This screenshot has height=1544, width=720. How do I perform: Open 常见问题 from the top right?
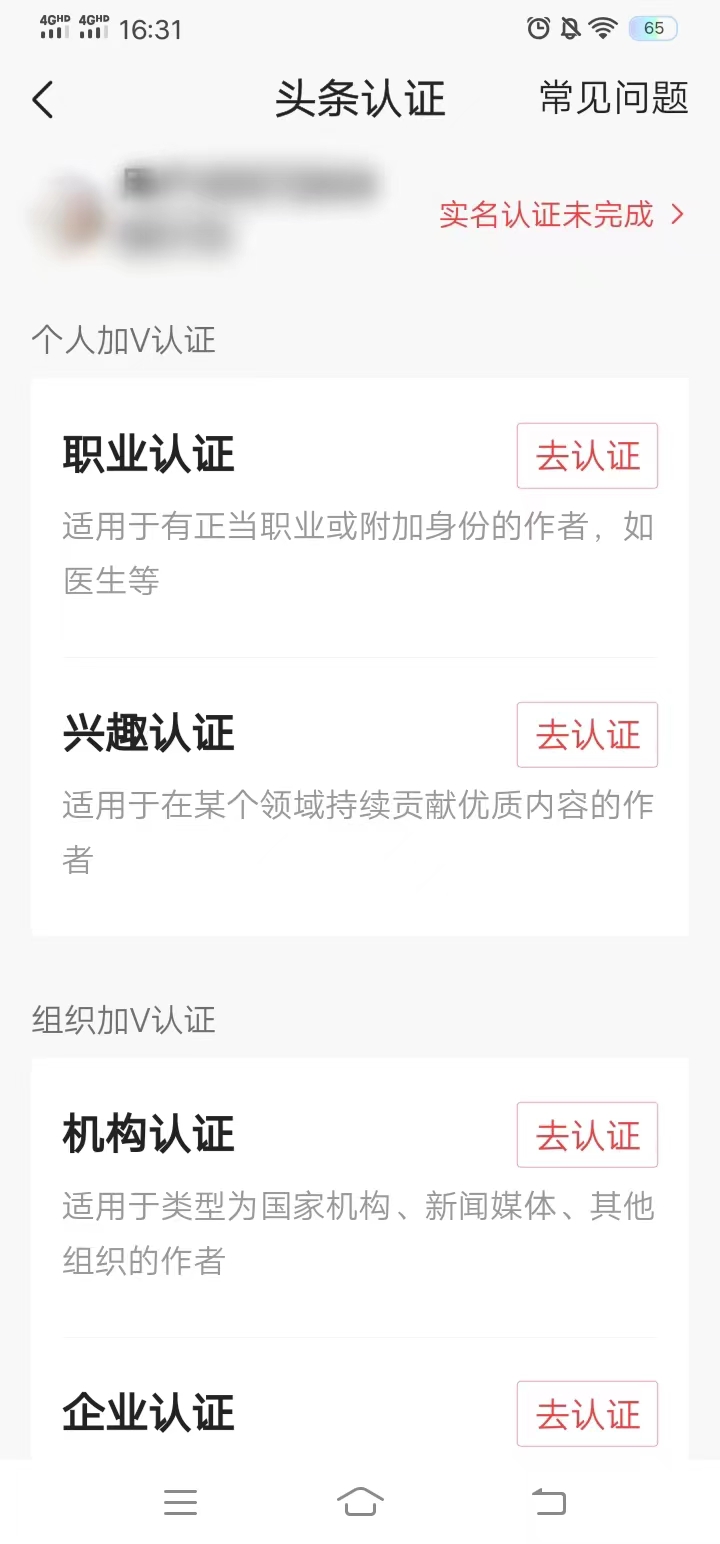(613, 99)
